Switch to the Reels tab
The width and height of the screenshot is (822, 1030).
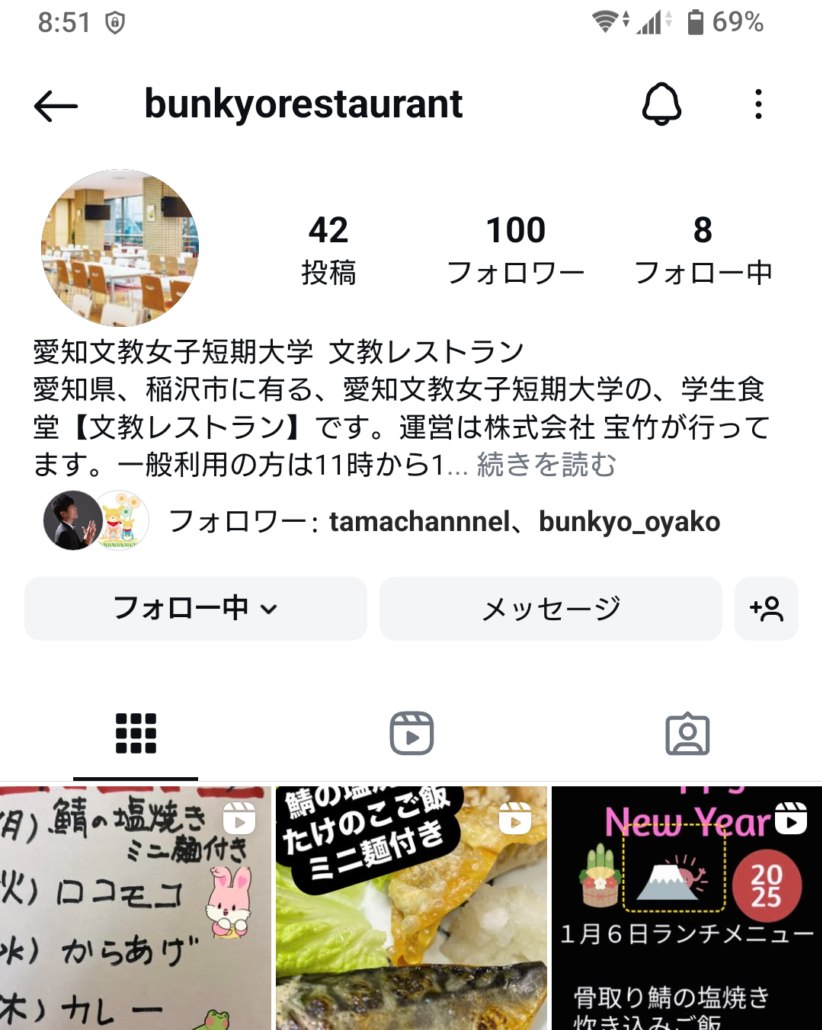(x=411, y=735)
